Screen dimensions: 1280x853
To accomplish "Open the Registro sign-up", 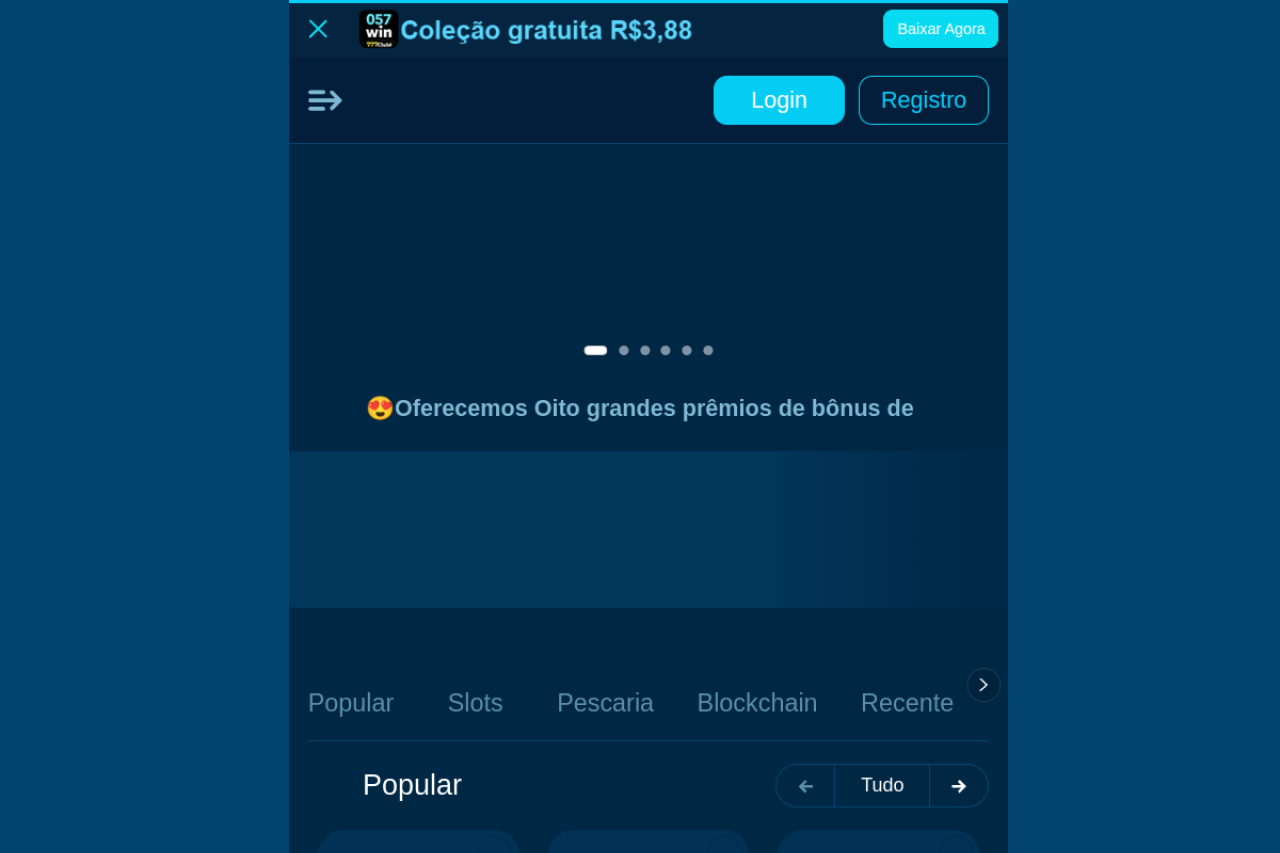I will pos(923,100).
